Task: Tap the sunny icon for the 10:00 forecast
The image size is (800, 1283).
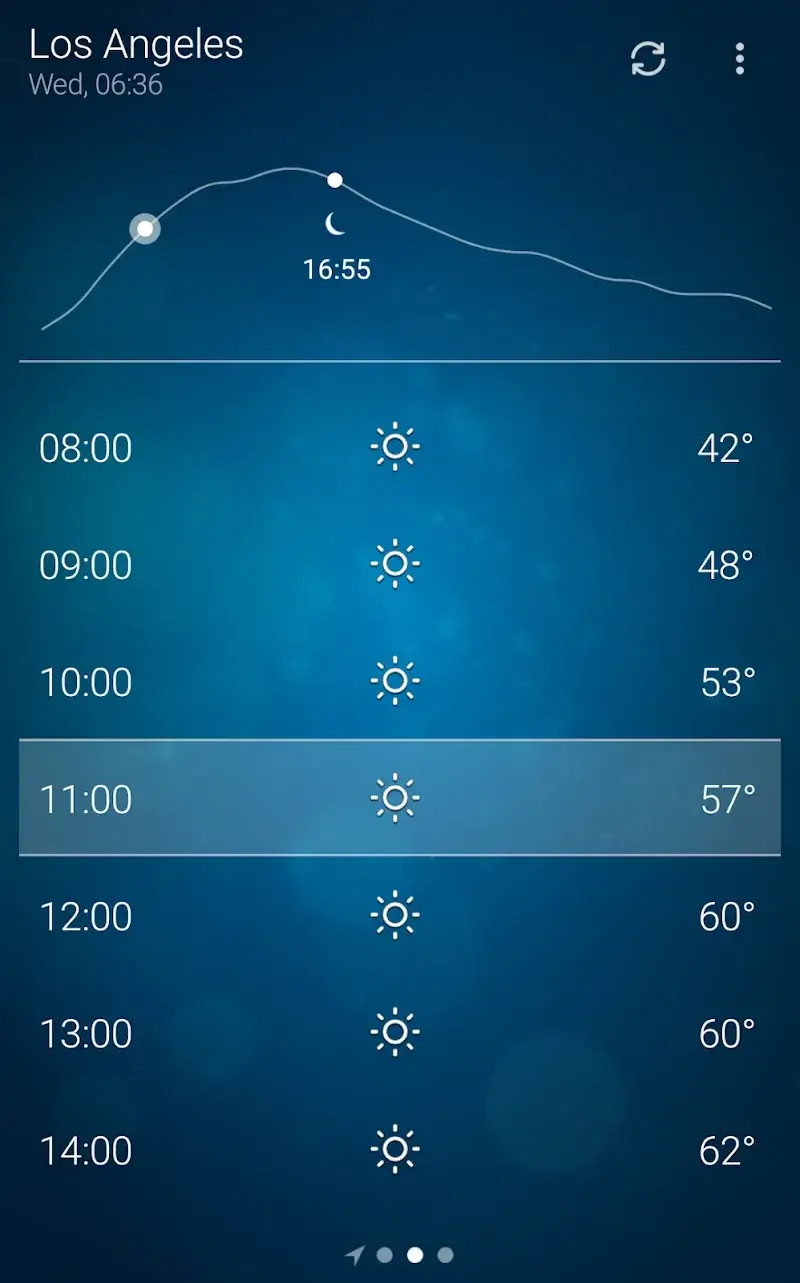Action: click(397, 681)
